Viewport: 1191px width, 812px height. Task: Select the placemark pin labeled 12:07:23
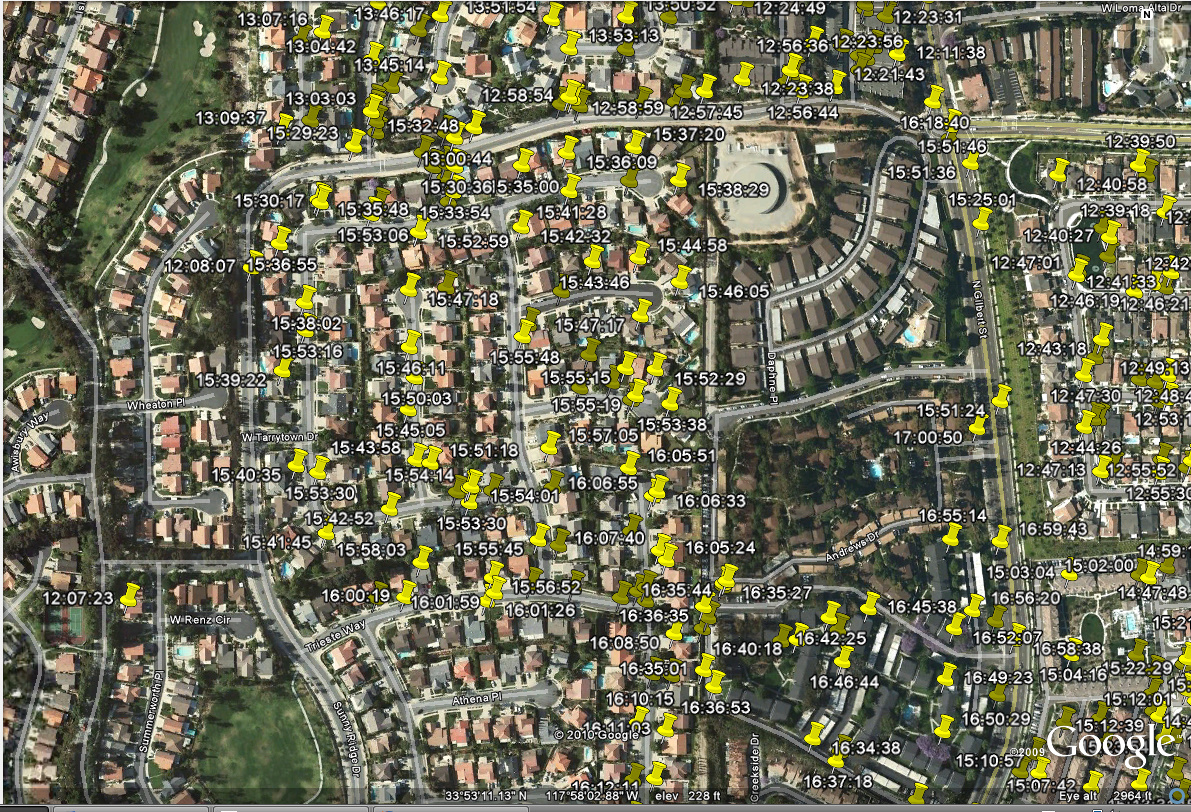click(128, 595)
